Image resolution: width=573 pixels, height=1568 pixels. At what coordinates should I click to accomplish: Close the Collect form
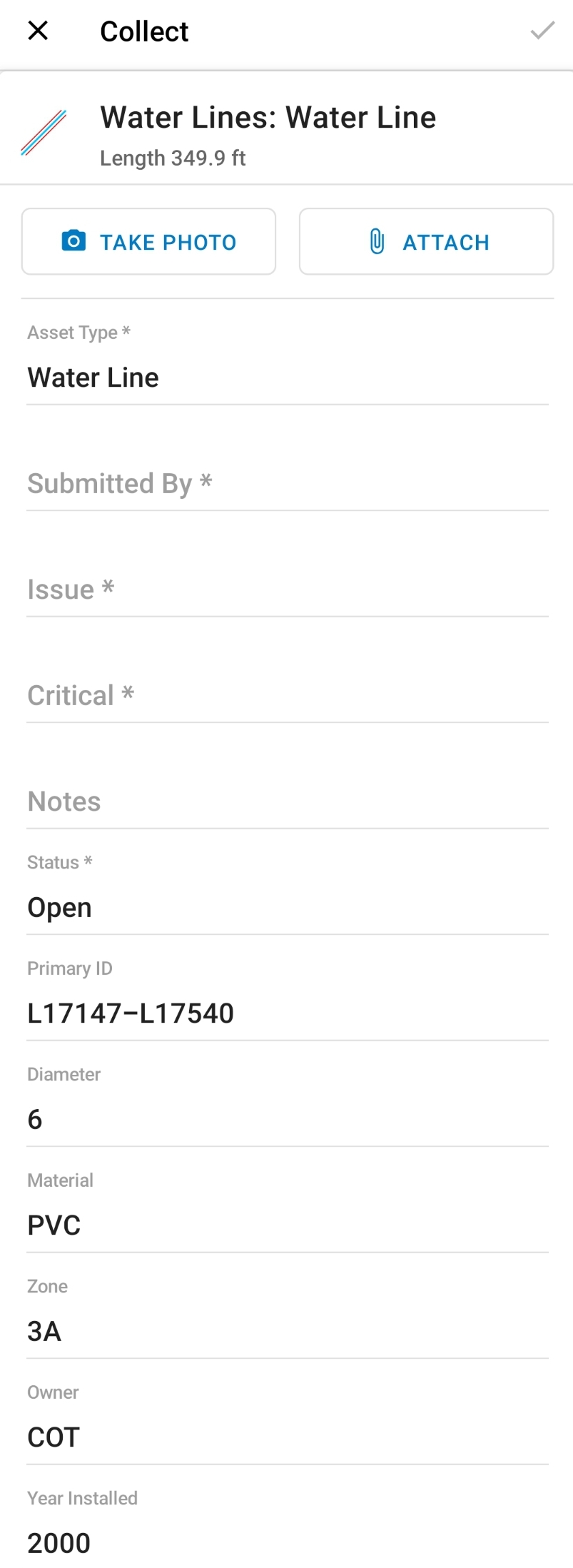[x=38, y=31]
